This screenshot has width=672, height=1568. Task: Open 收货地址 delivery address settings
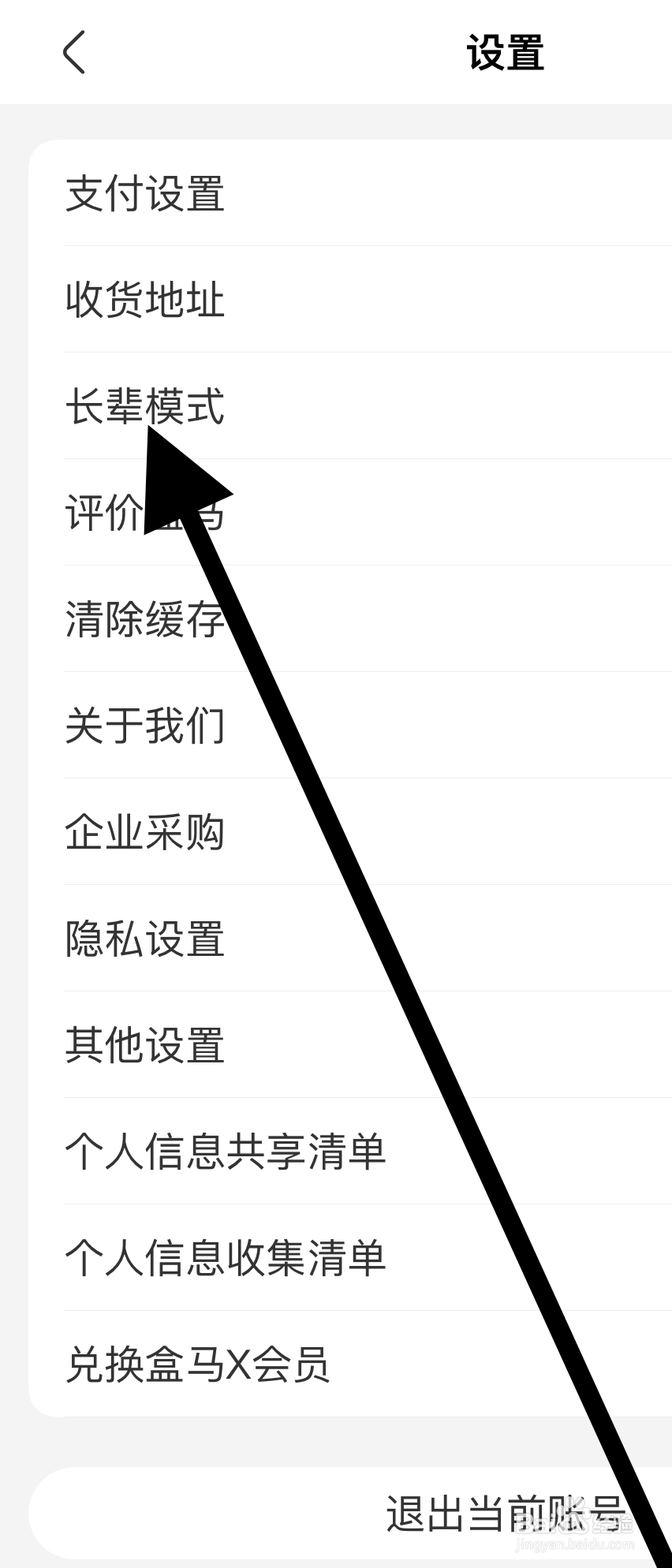[x=144, y=301]
